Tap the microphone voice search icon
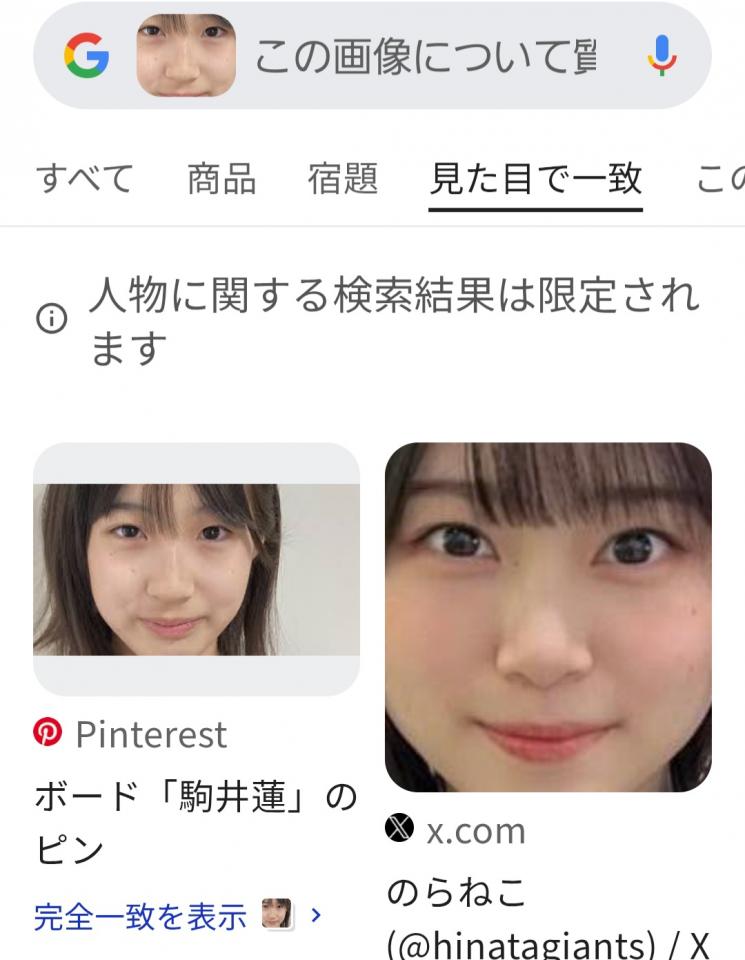The image size is (745, 960). [661, 56]
